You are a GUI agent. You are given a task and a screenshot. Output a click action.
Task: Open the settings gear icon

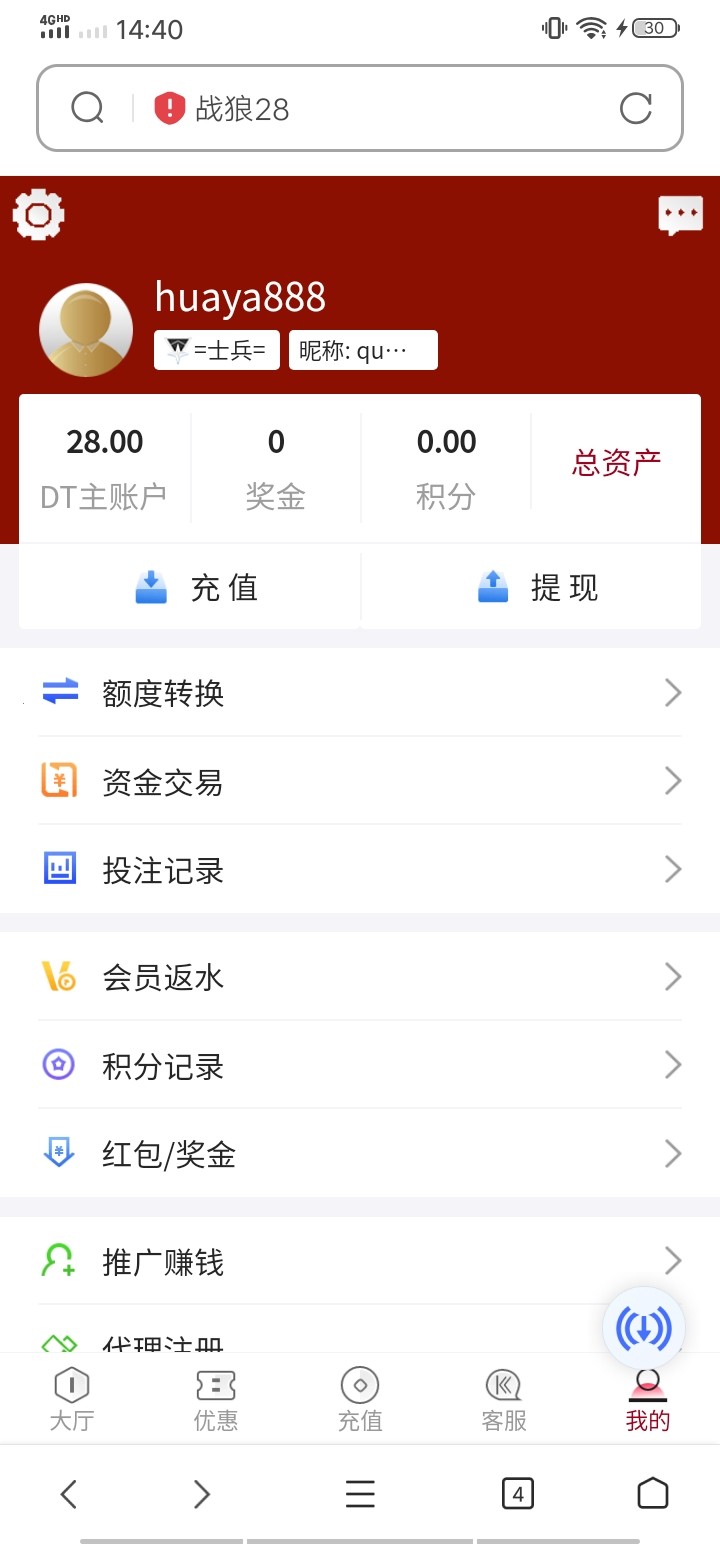pos(39,214)
